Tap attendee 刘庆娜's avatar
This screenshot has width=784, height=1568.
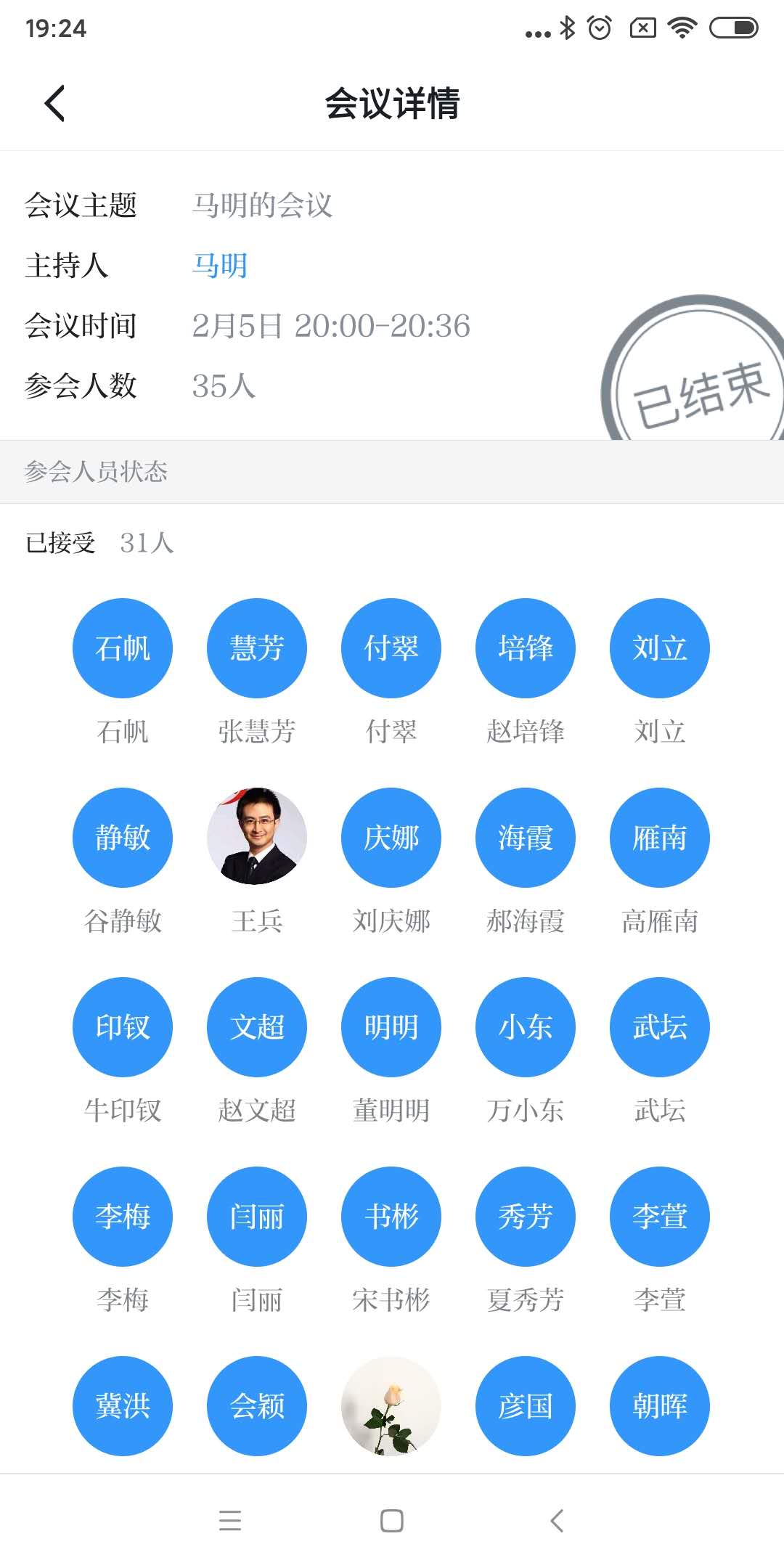point(391,837)
